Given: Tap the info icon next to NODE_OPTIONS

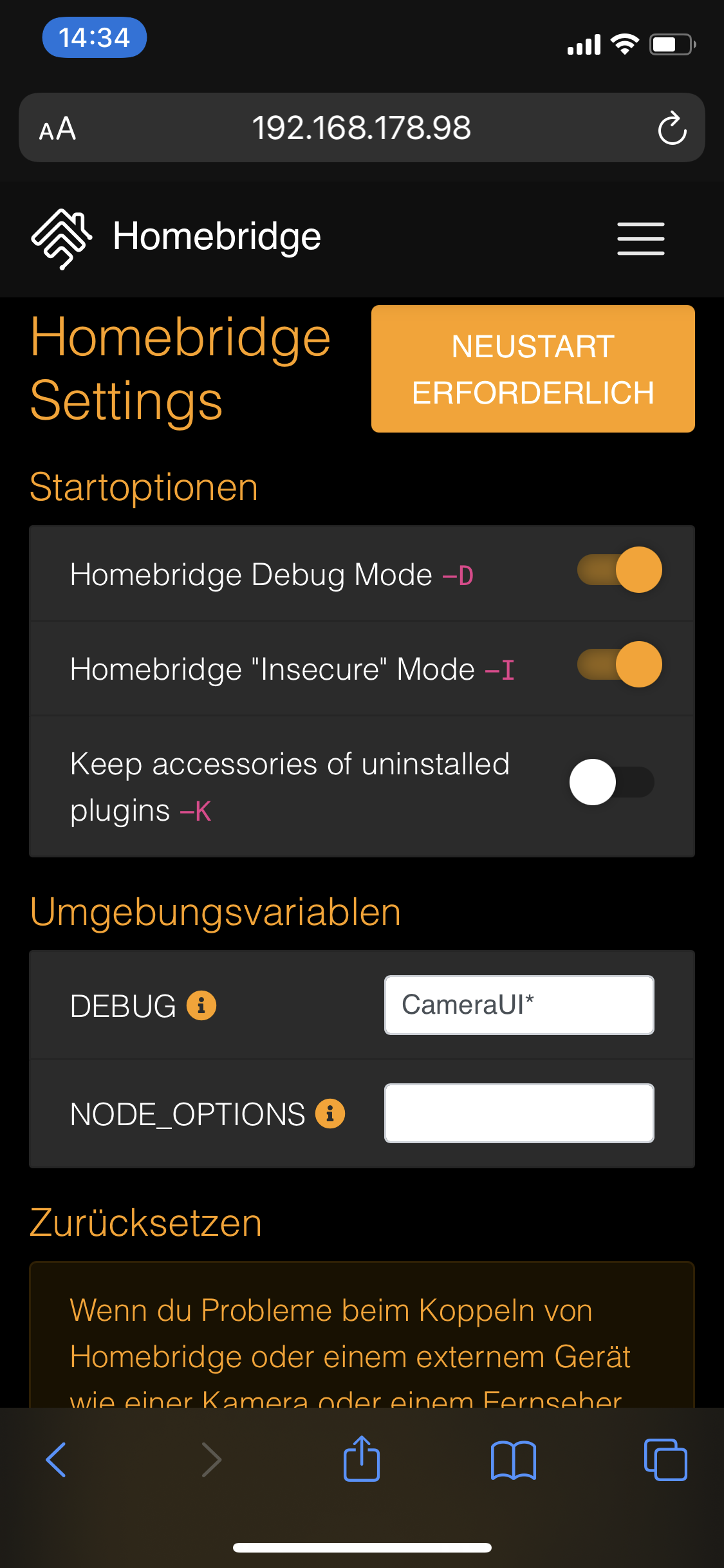Looking at the screenshot, I should (x=330, y=1113).
